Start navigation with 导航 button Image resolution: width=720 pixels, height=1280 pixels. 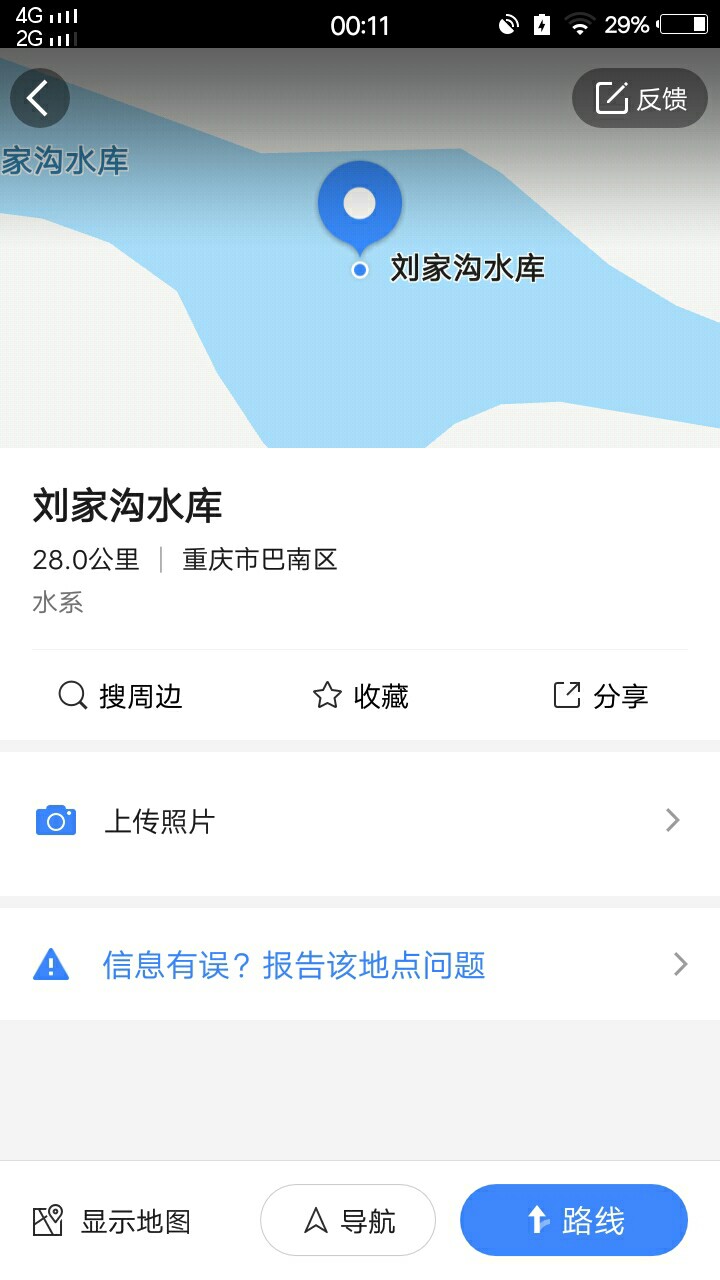point(348,1220)
